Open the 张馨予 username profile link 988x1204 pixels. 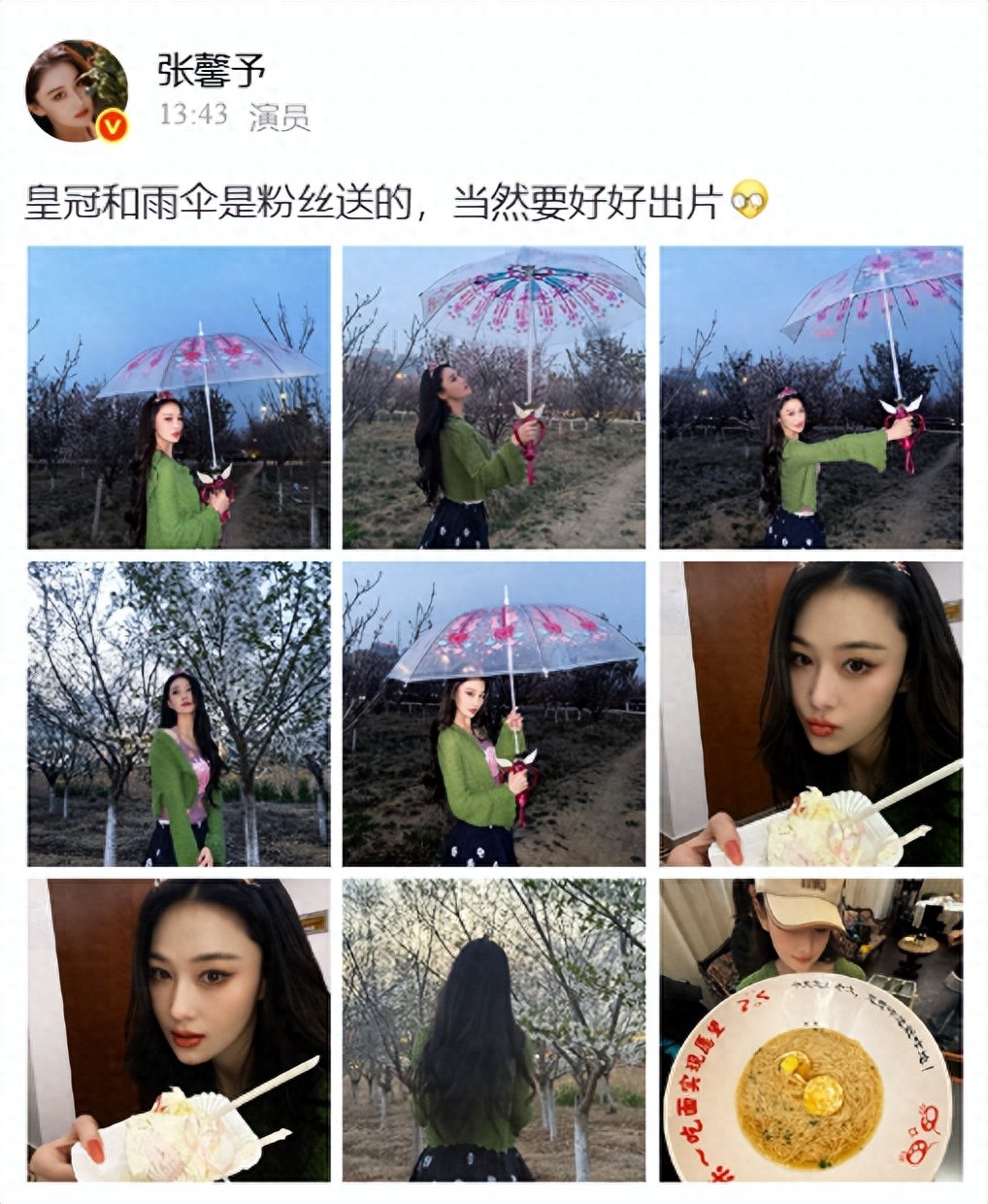click(x=211, y=71)
